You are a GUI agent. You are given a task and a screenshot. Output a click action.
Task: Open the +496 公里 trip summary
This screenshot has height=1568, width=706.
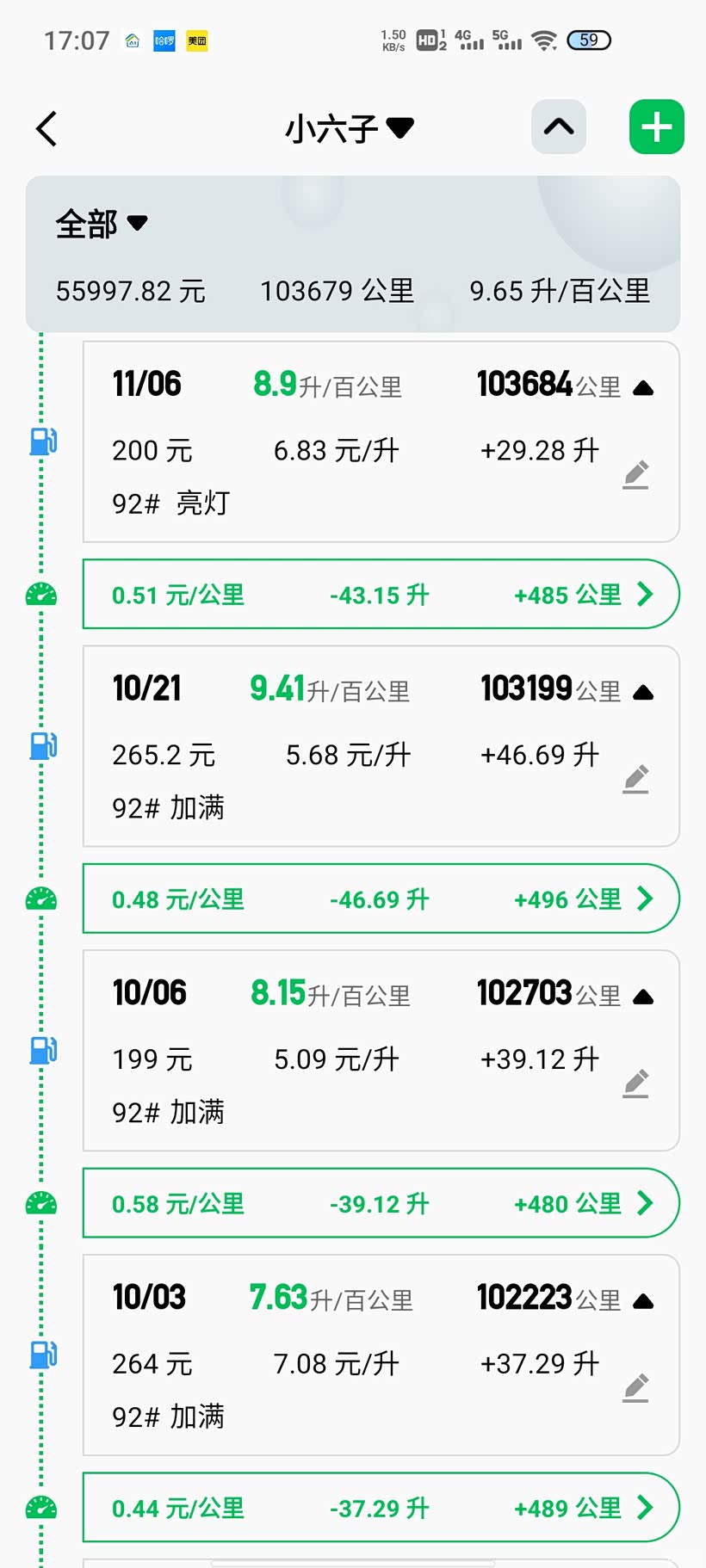pos(381,898)
